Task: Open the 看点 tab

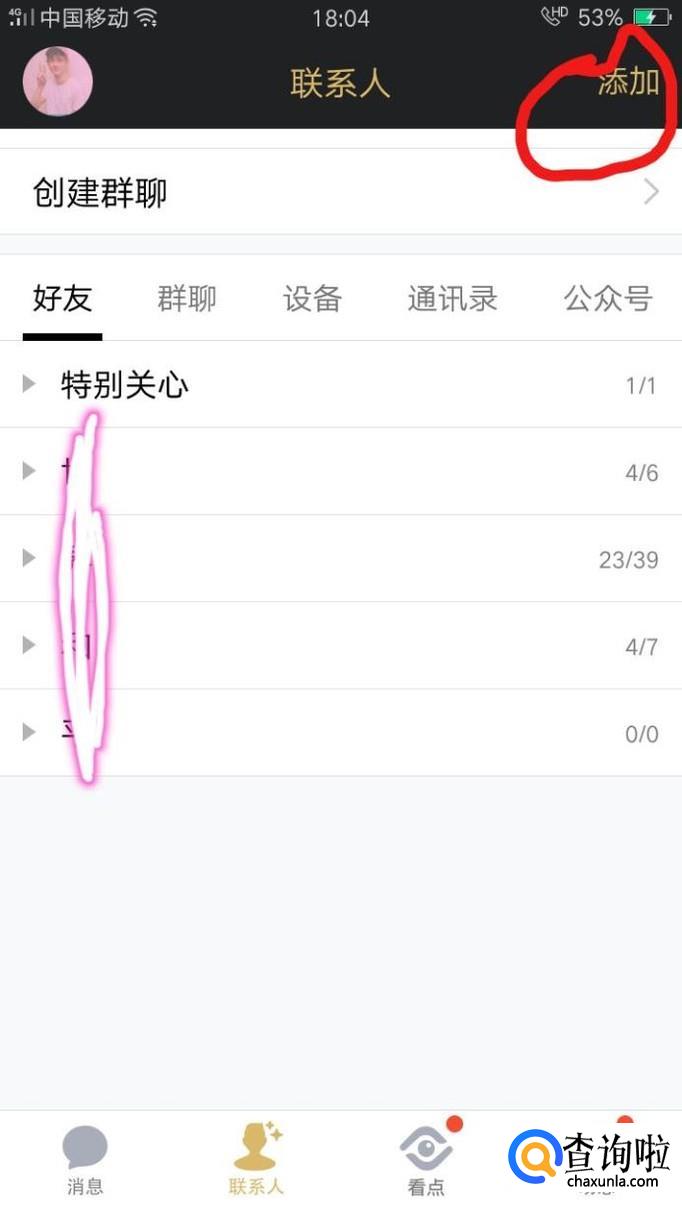Action: coord(427,1160)
